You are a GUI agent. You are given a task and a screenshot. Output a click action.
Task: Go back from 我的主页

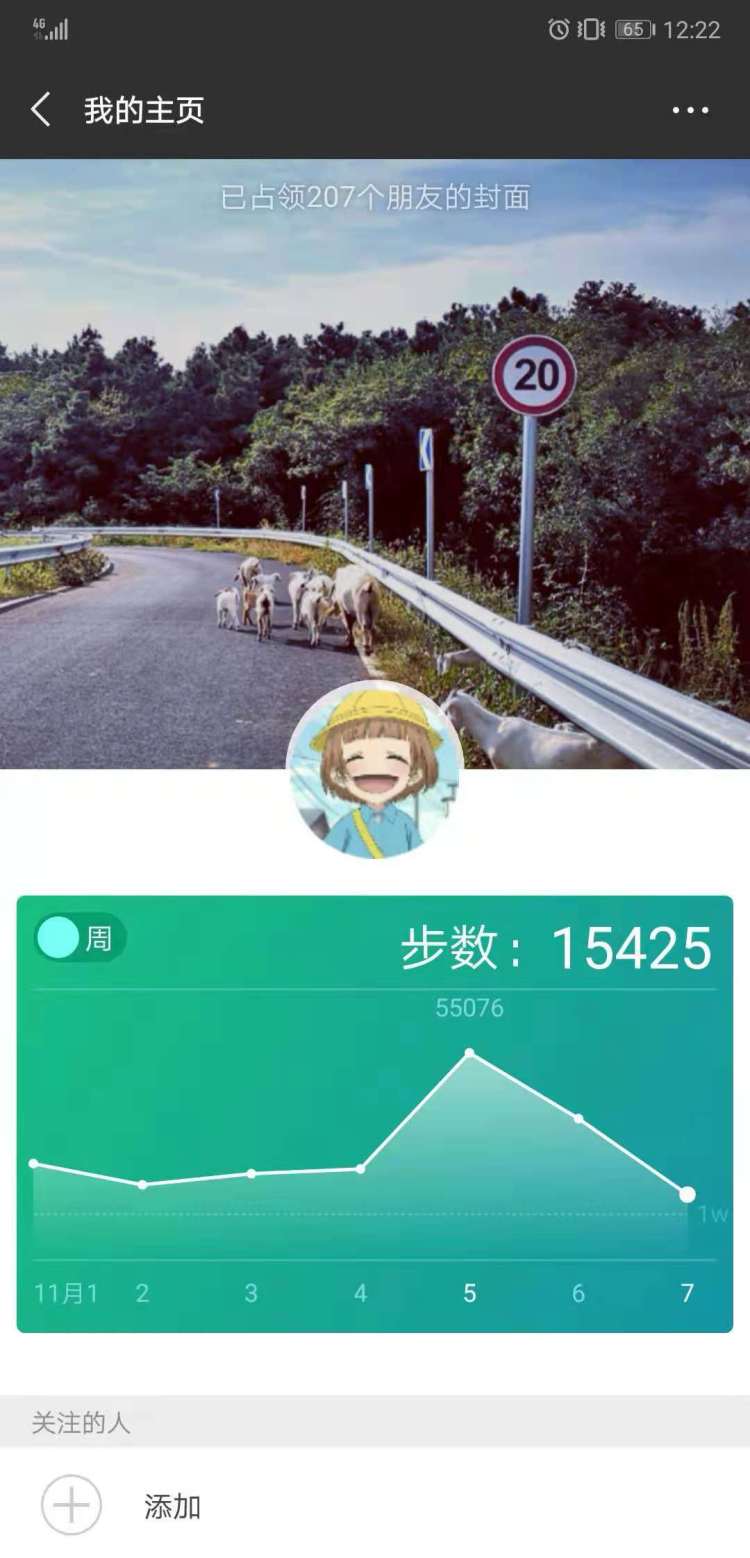(x=41, y=110)
